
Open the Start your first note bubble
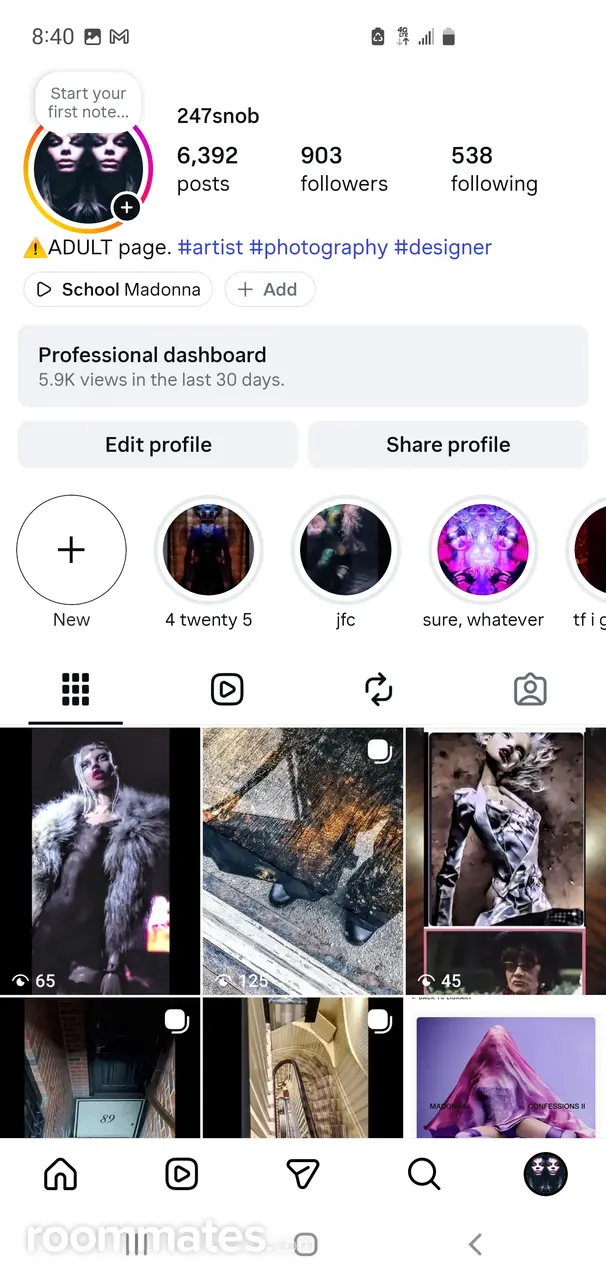pyautogui.click(x=88, y=102)
